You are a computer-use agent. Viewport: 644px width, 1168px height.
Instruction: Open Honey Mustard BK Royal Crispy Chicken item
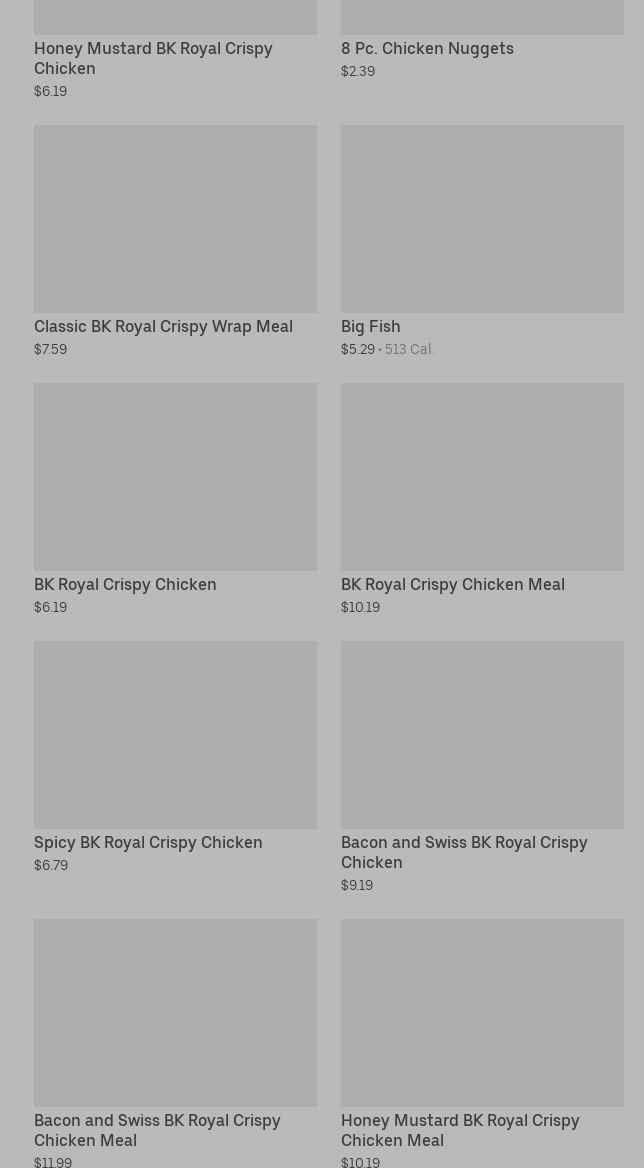(x=153, y=58)
